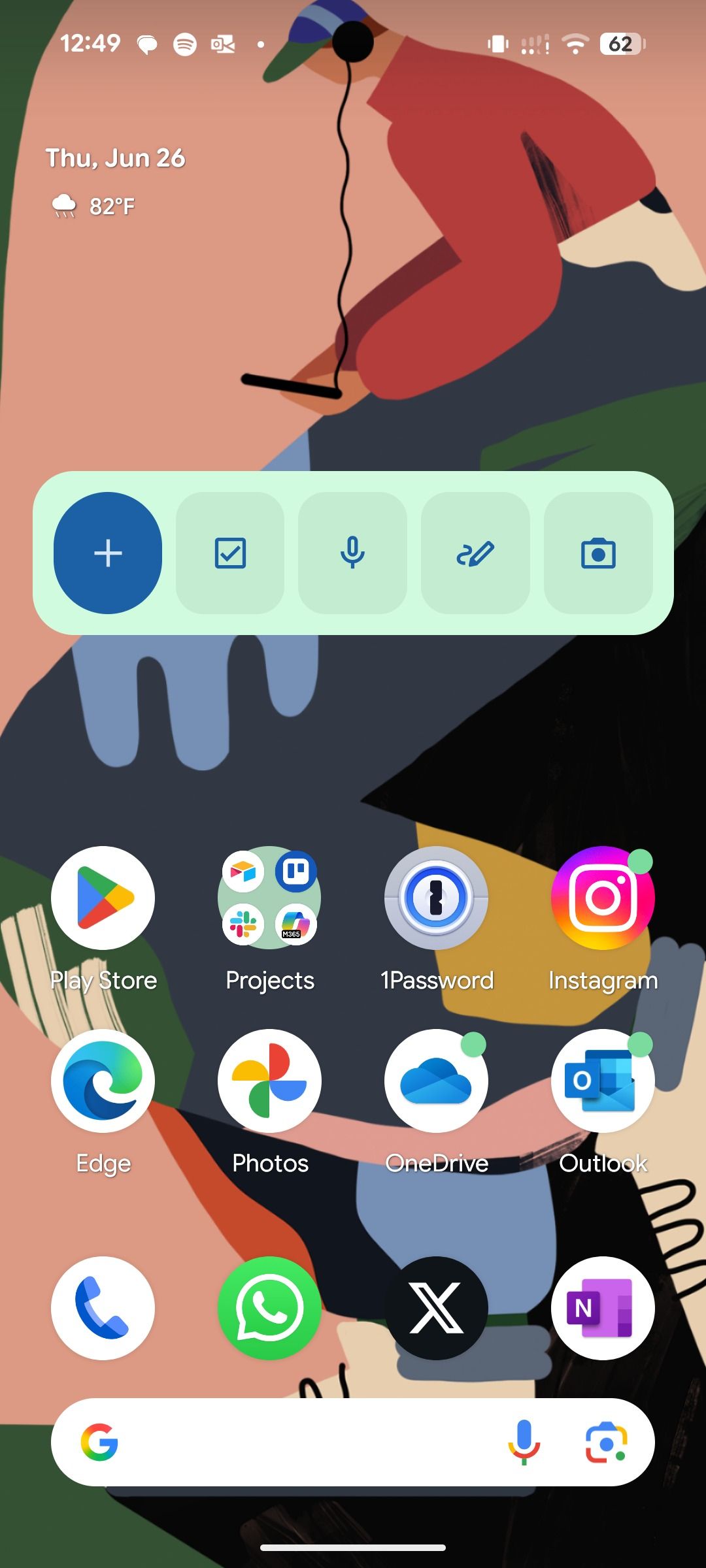Open Google Photos
This screenshot has width=706, height=1568.
(x=269, y=1081)
